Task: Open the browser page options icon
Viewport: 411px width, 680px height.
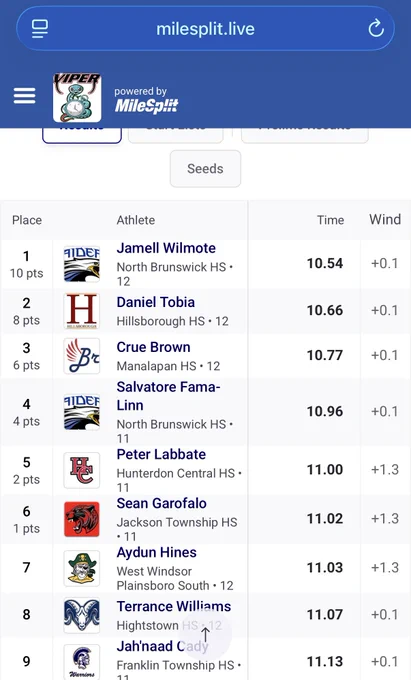Action: [x=40, y=29]
